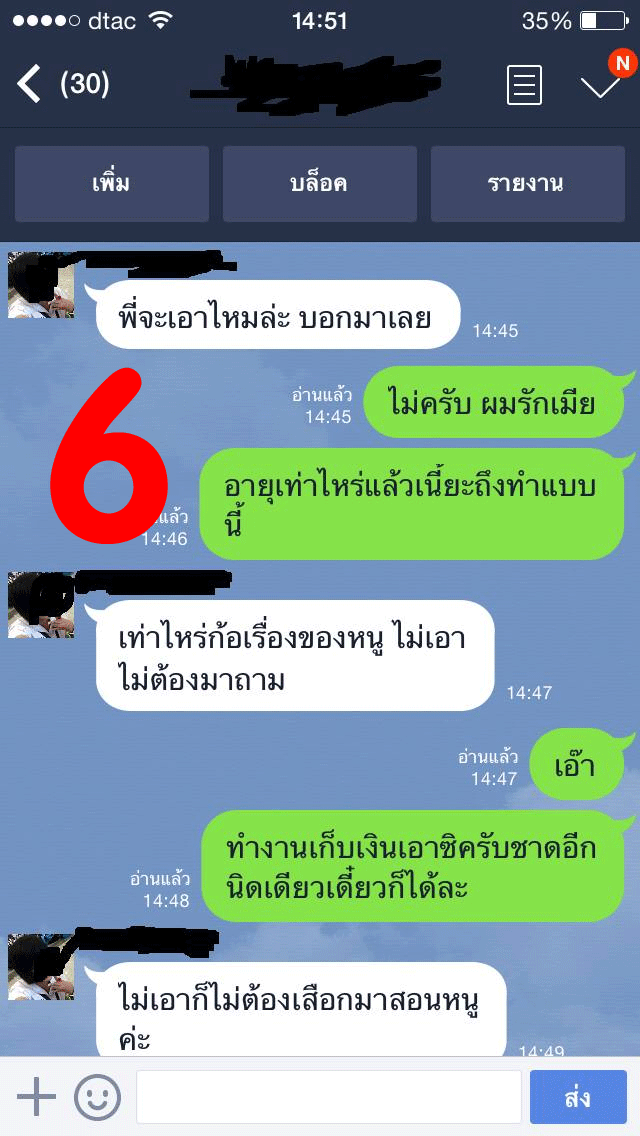Viewport: 640px width, 1136px height.
Task: Report this user with รายงาน
Action: pyautogui.click(x=525, y=184)
